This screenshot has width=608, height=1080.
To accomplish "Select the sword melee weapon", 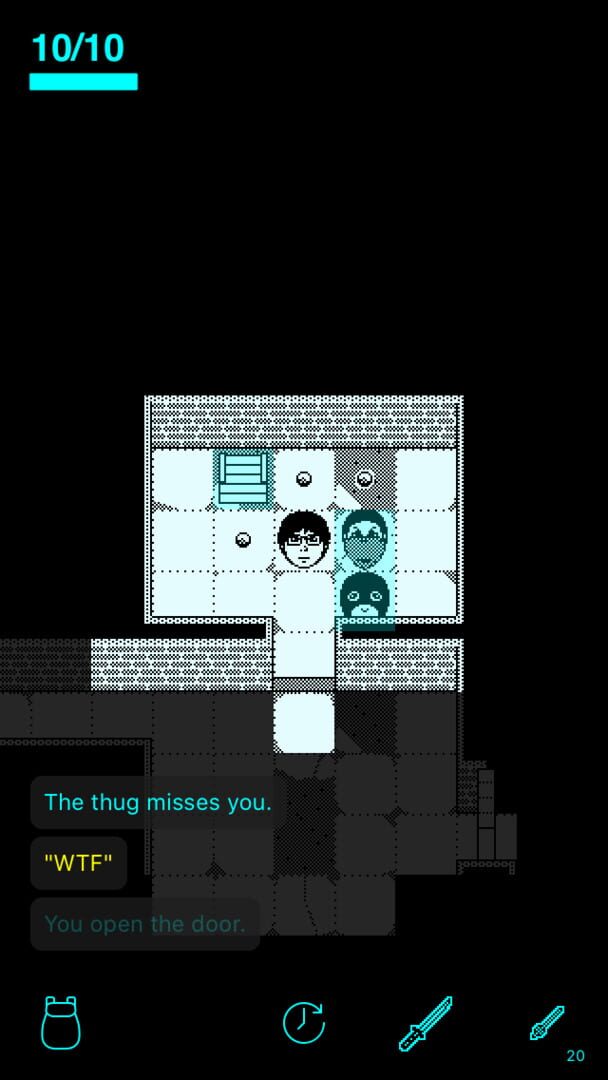I will 426,1022.
